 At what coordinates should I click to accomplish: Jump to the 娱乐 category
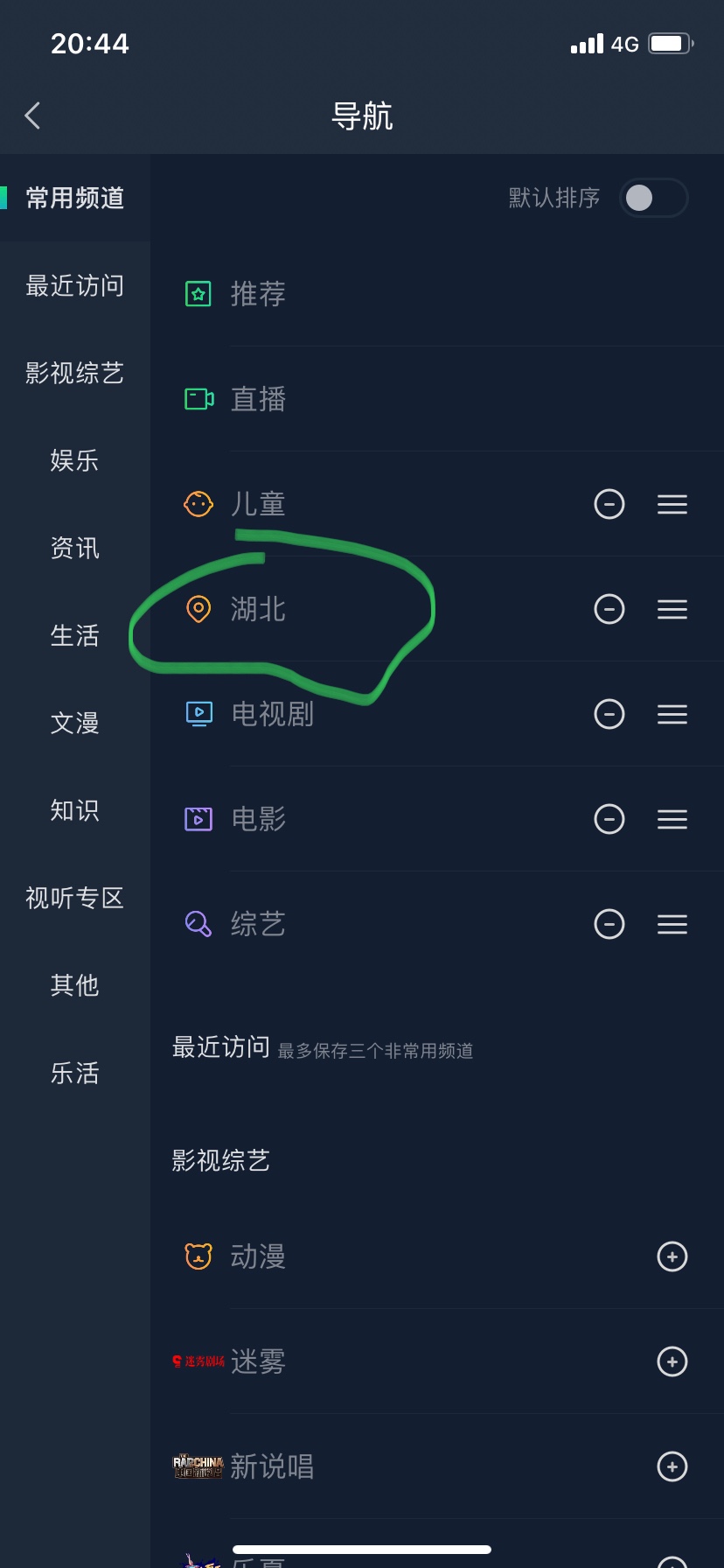click(x=75, y=461)
